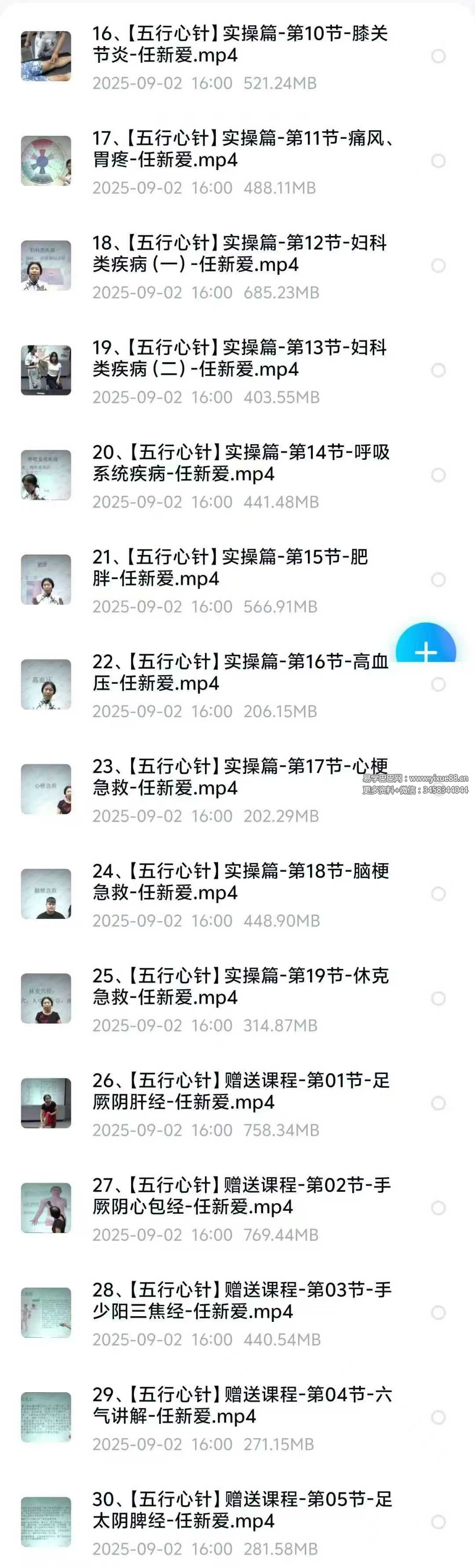Select the checkbox for file 24 脑梗急救

click(x=438, y=894)
